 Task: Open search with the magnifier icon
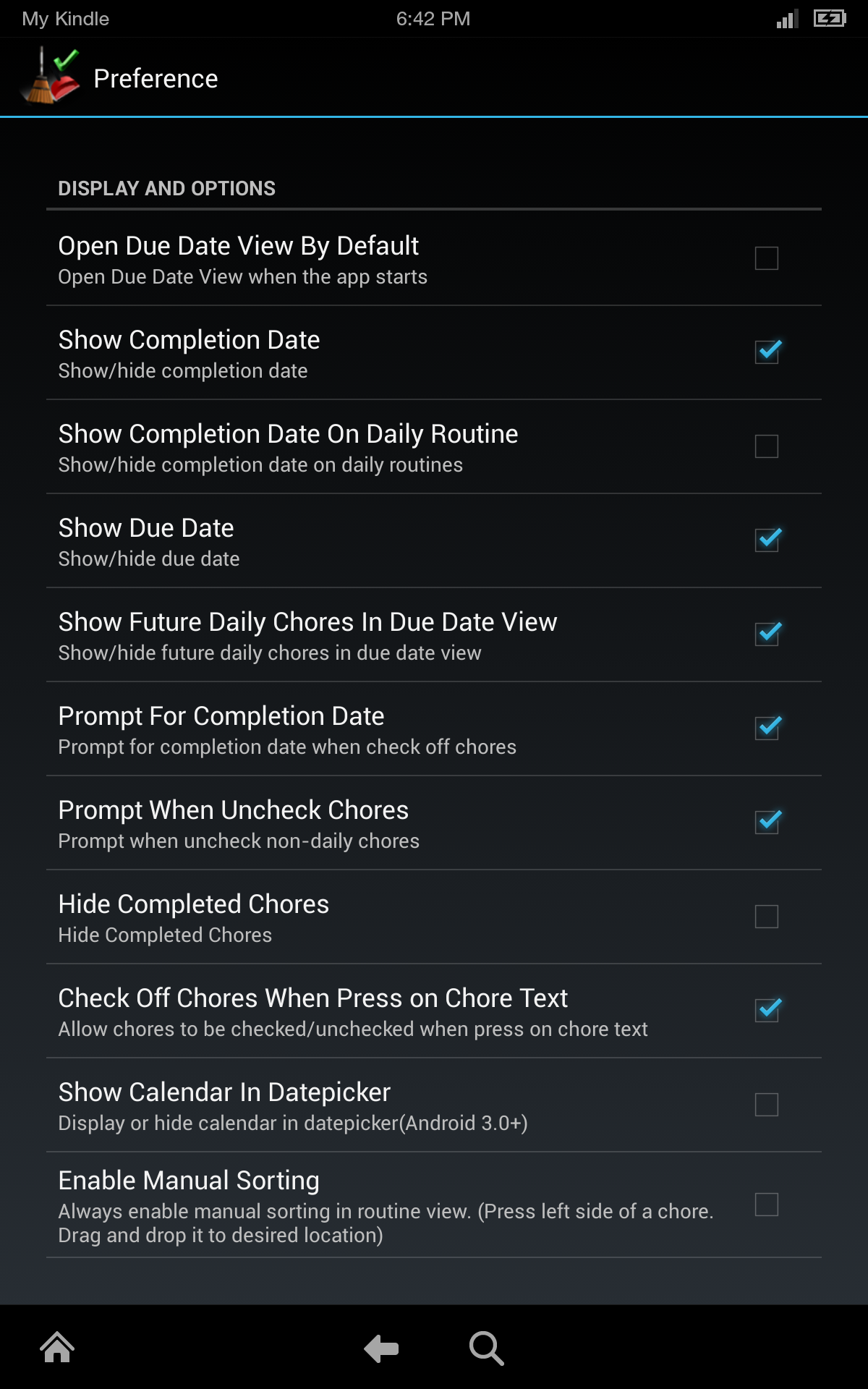(487, 1348)
